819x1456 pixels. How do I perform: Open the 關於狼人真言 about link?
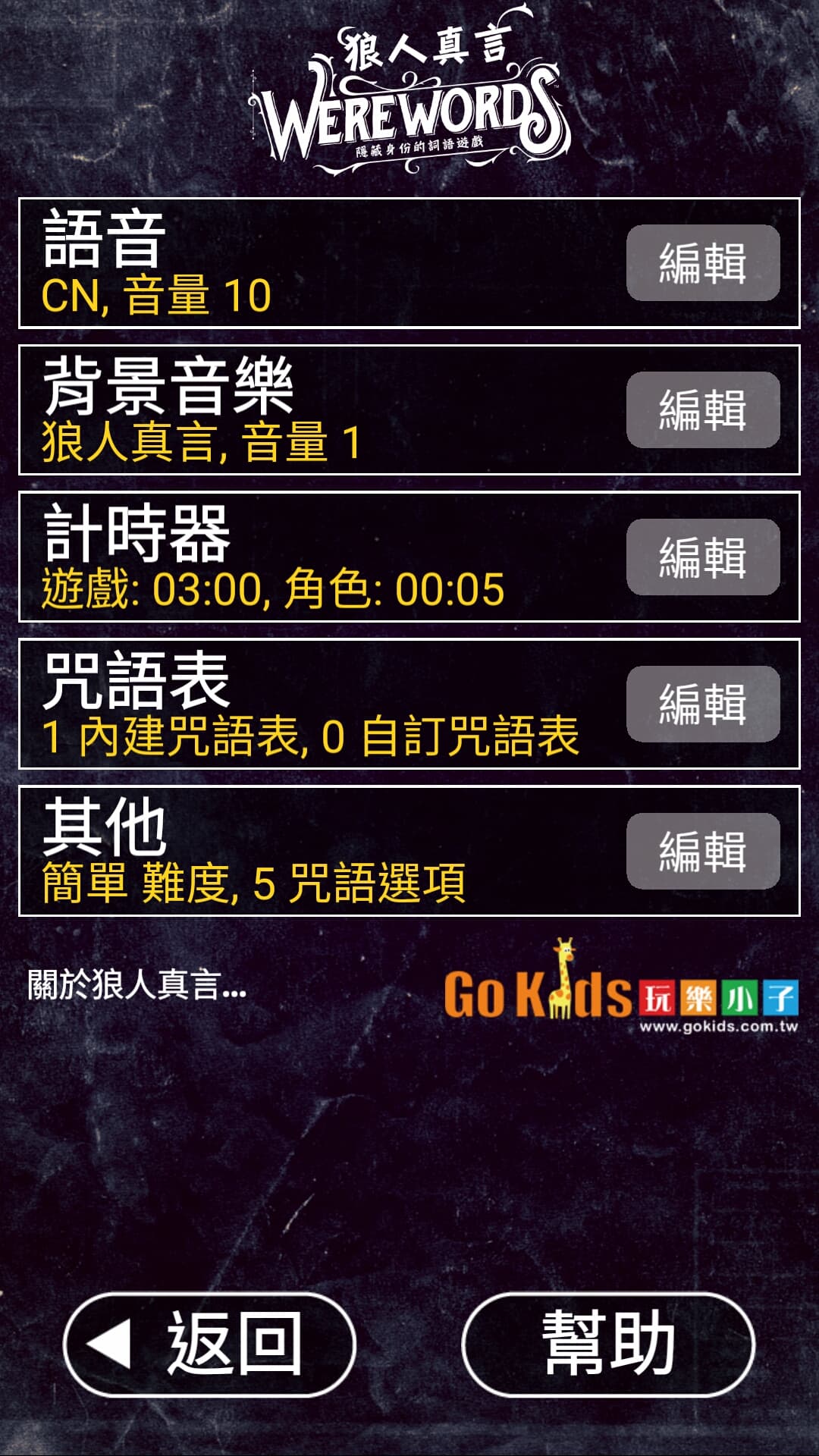[x=137, y=984]
